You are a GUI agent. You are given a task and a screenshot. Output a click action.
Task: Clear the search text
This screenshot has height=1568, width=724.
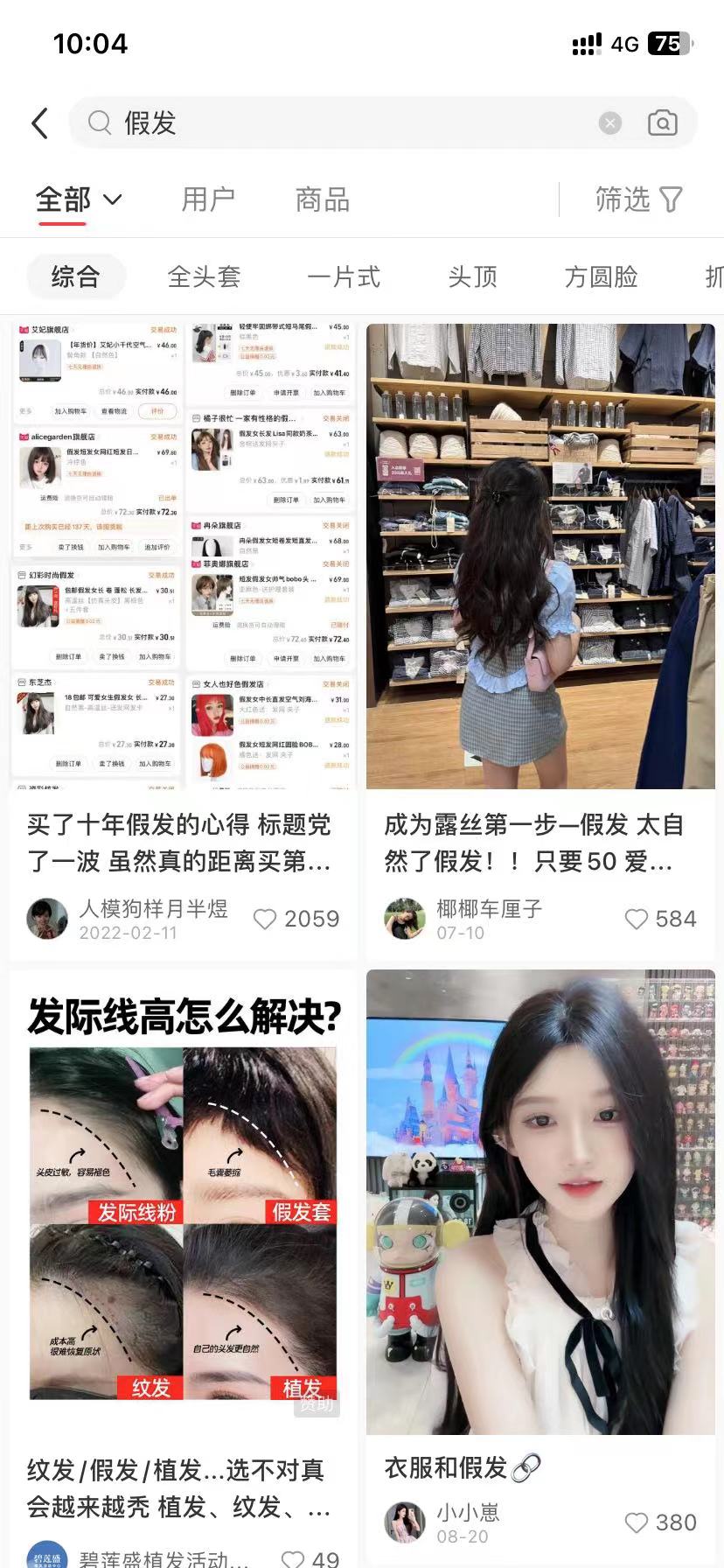pos(610,123)
